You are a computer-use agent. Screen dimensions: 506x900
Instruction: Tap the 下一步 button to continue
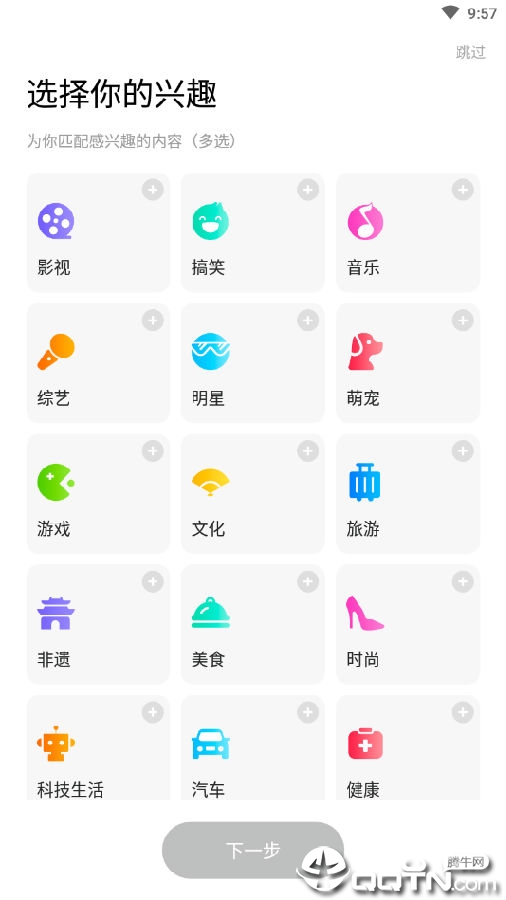253,850
